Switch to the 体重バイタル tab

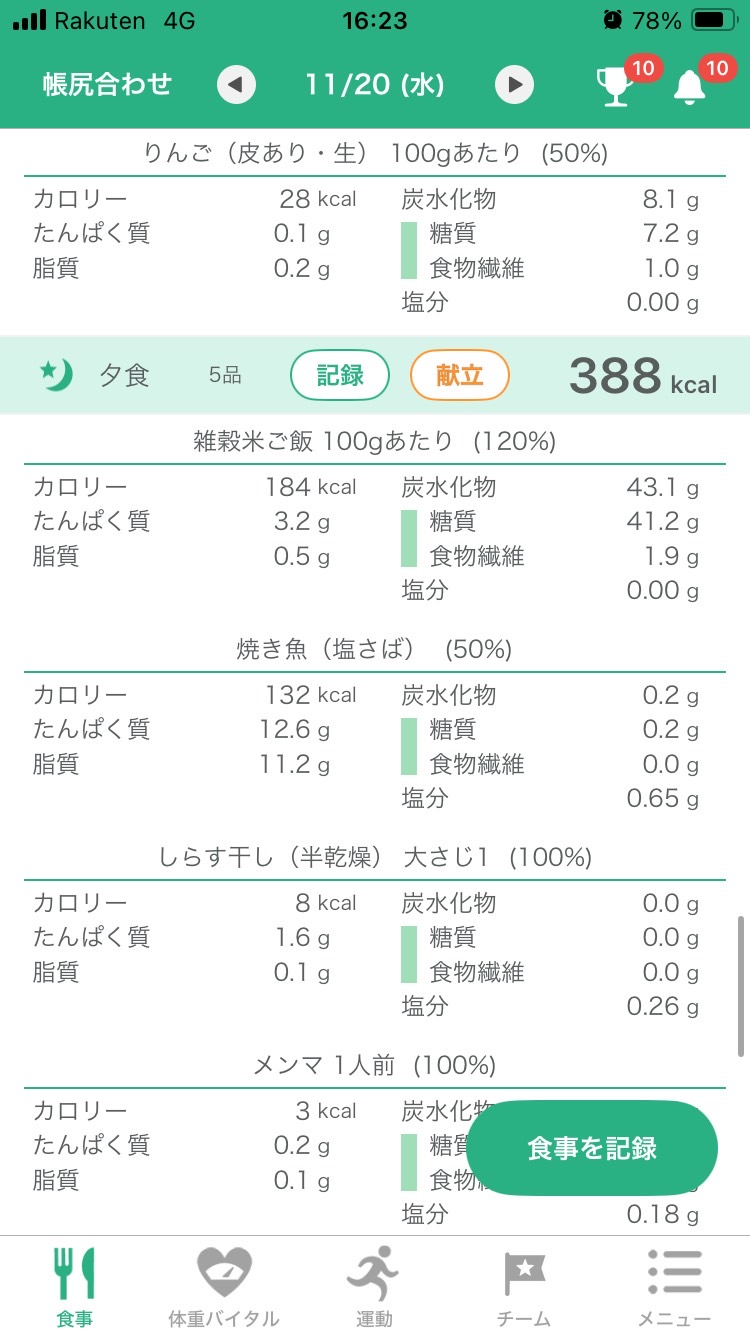(224, 1285)
